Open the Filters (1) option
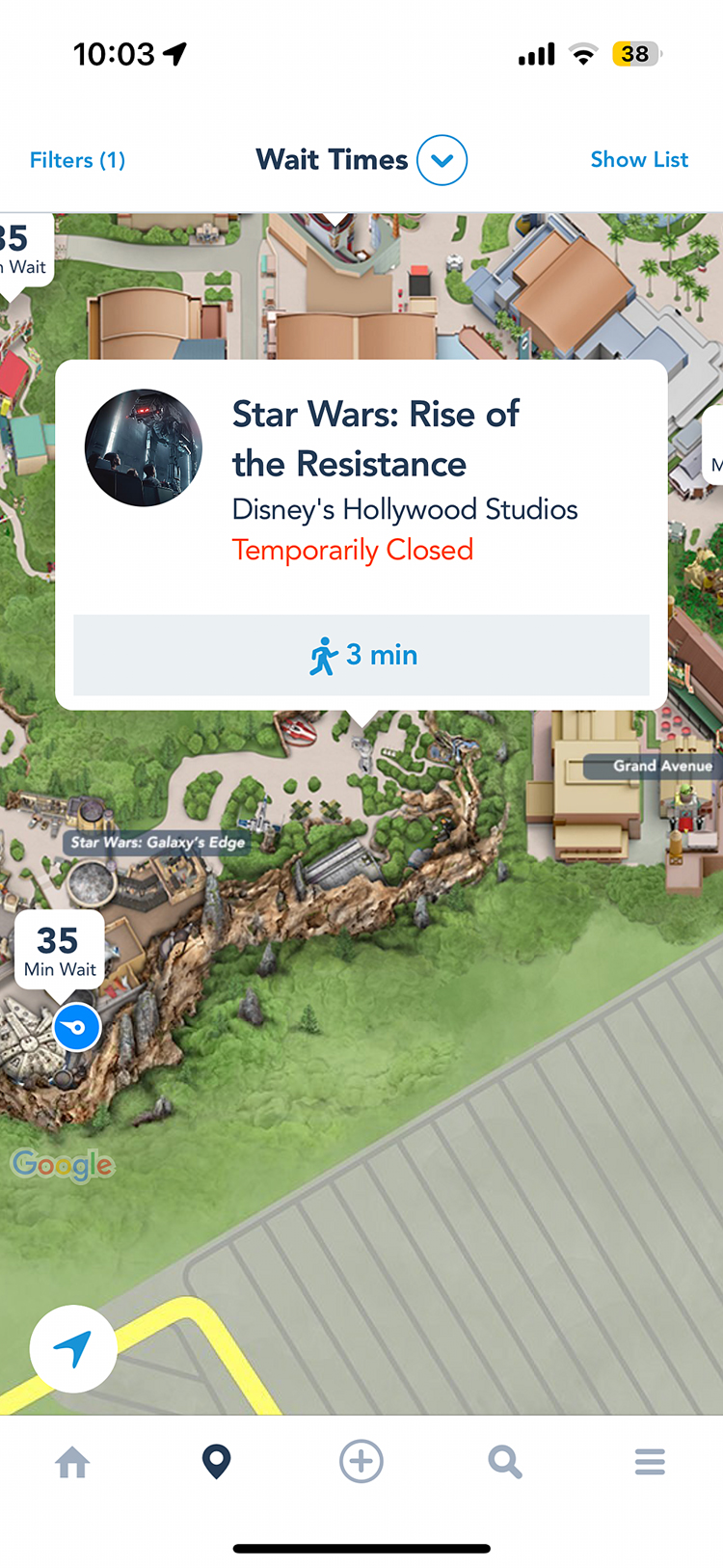Viewport: 723px width, 1568px height. (77, 160)
